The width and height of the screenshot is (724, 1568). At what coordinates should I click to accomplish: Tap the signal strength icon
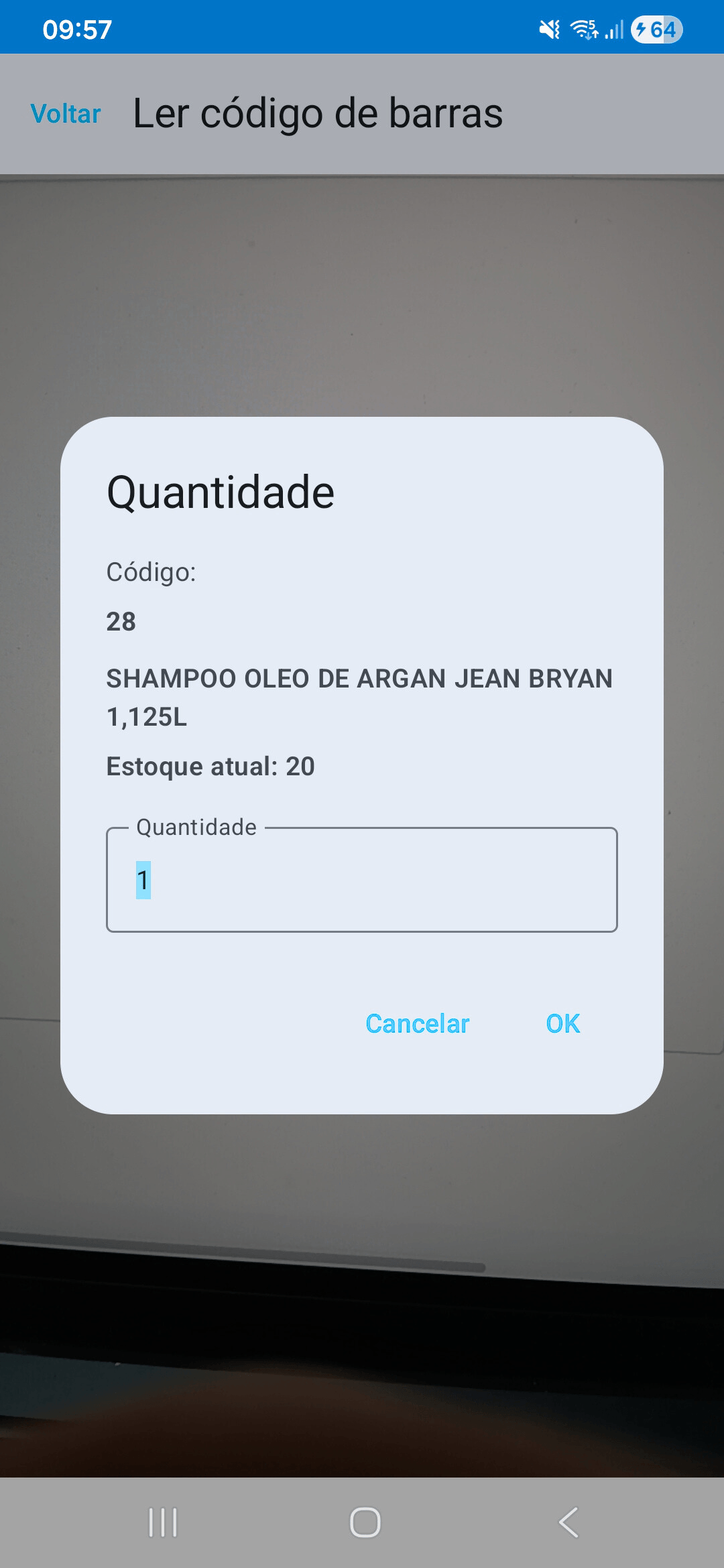click(614, 28)
